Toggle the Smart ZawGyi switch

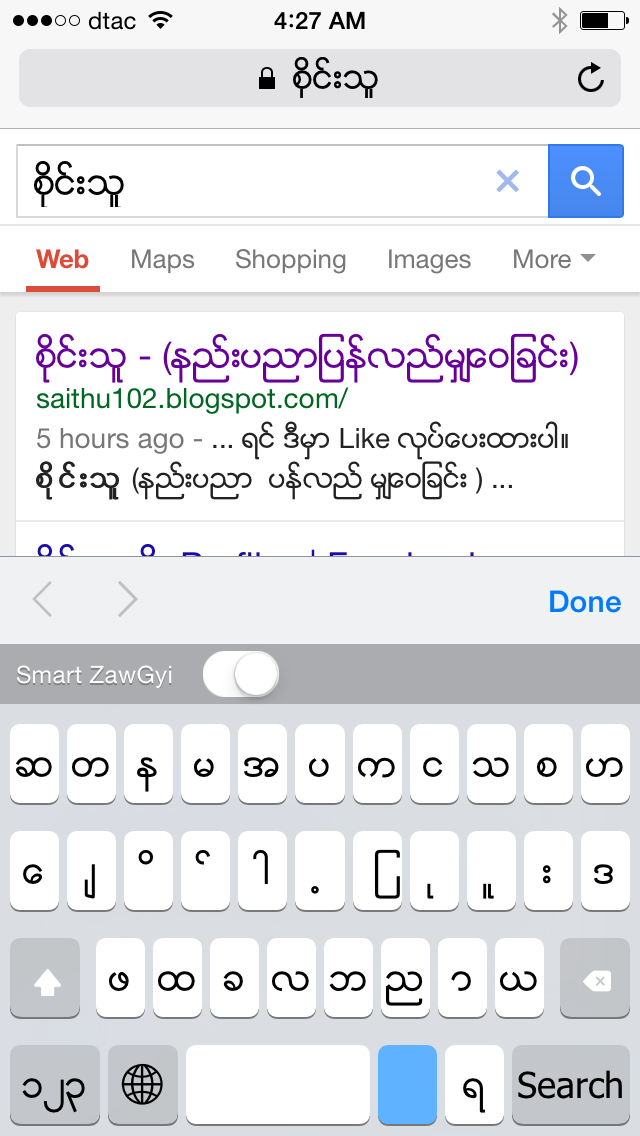click(241, 675)
